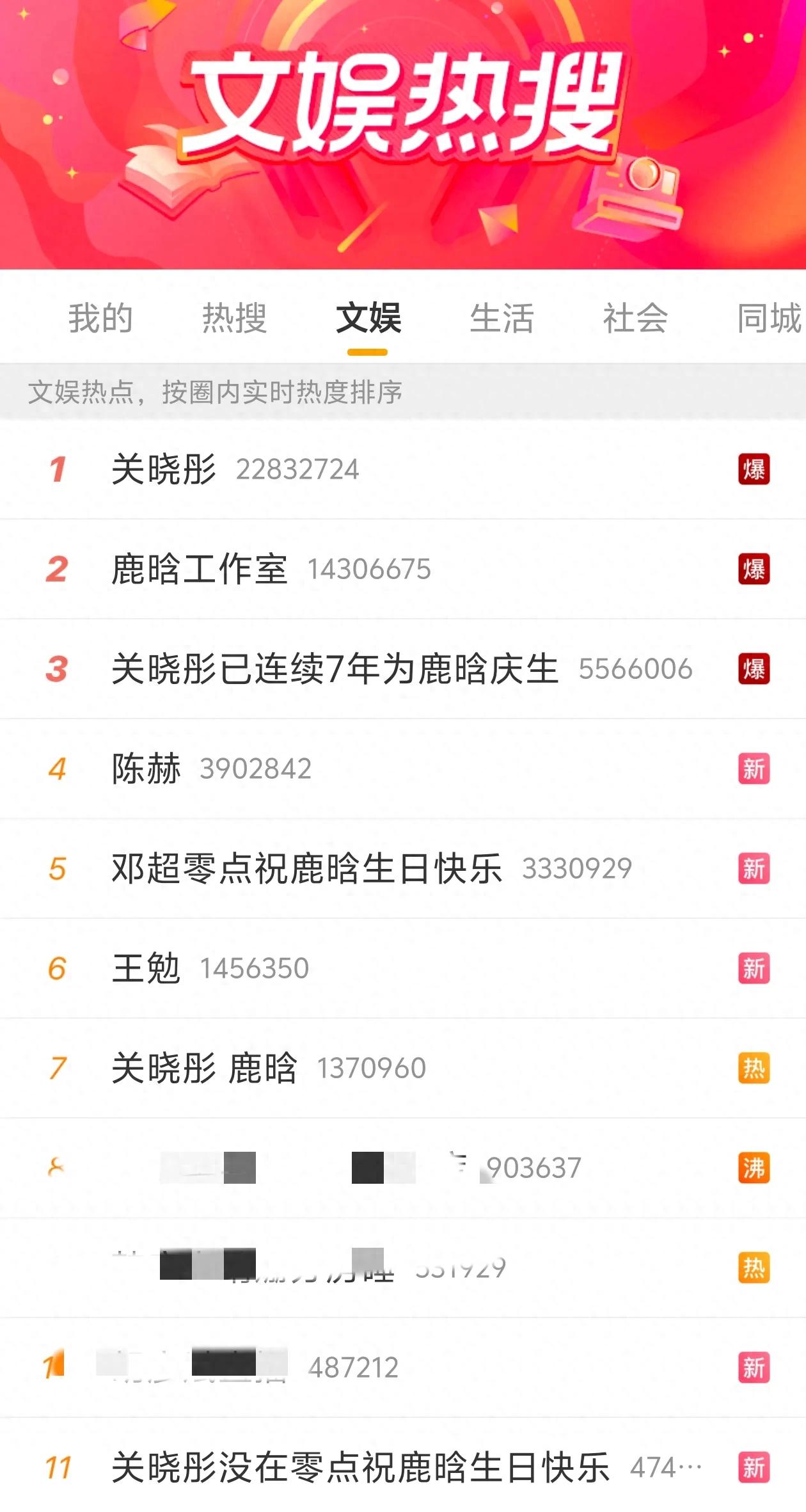This screenshot has height=1512, width=806.
Task: Open the 生活 tab
Action: [502, 318]
